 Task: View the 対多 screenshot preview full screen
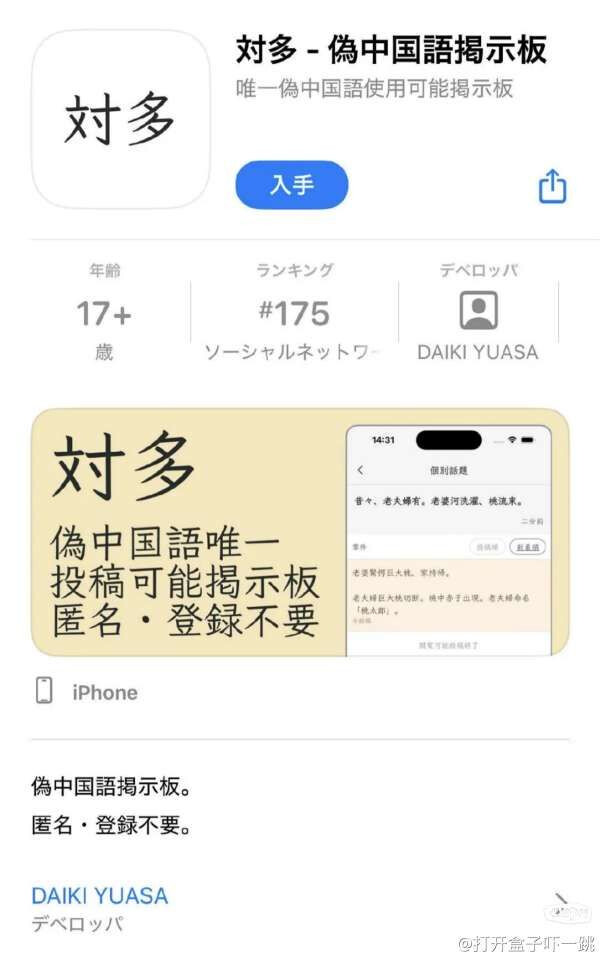[300, 532]
